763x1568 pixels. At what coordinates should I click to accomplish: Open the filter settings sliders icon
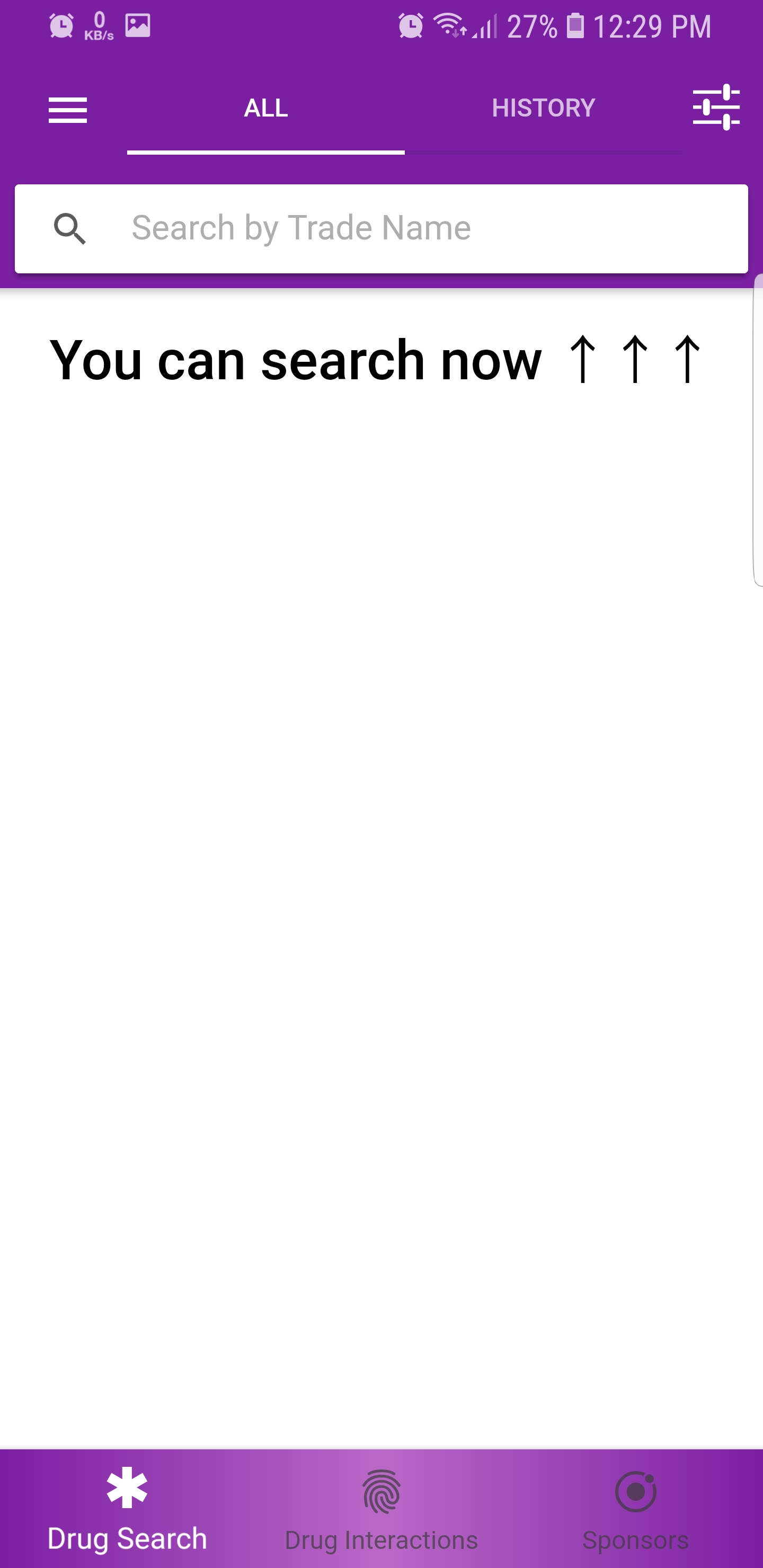click(716, 107)
